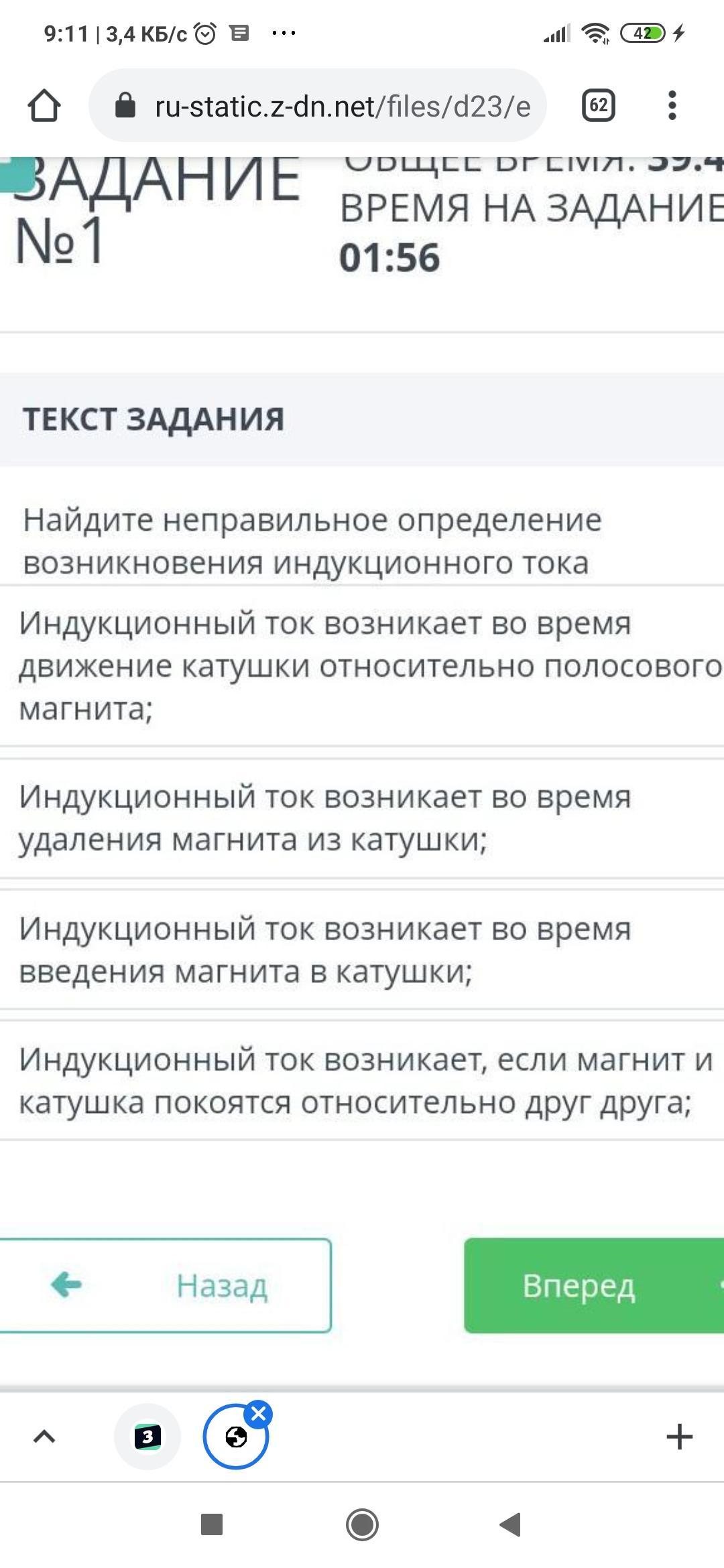Choose answer about inserting magnet into coil
724x1568 pixels.
[x=362, y=950]
